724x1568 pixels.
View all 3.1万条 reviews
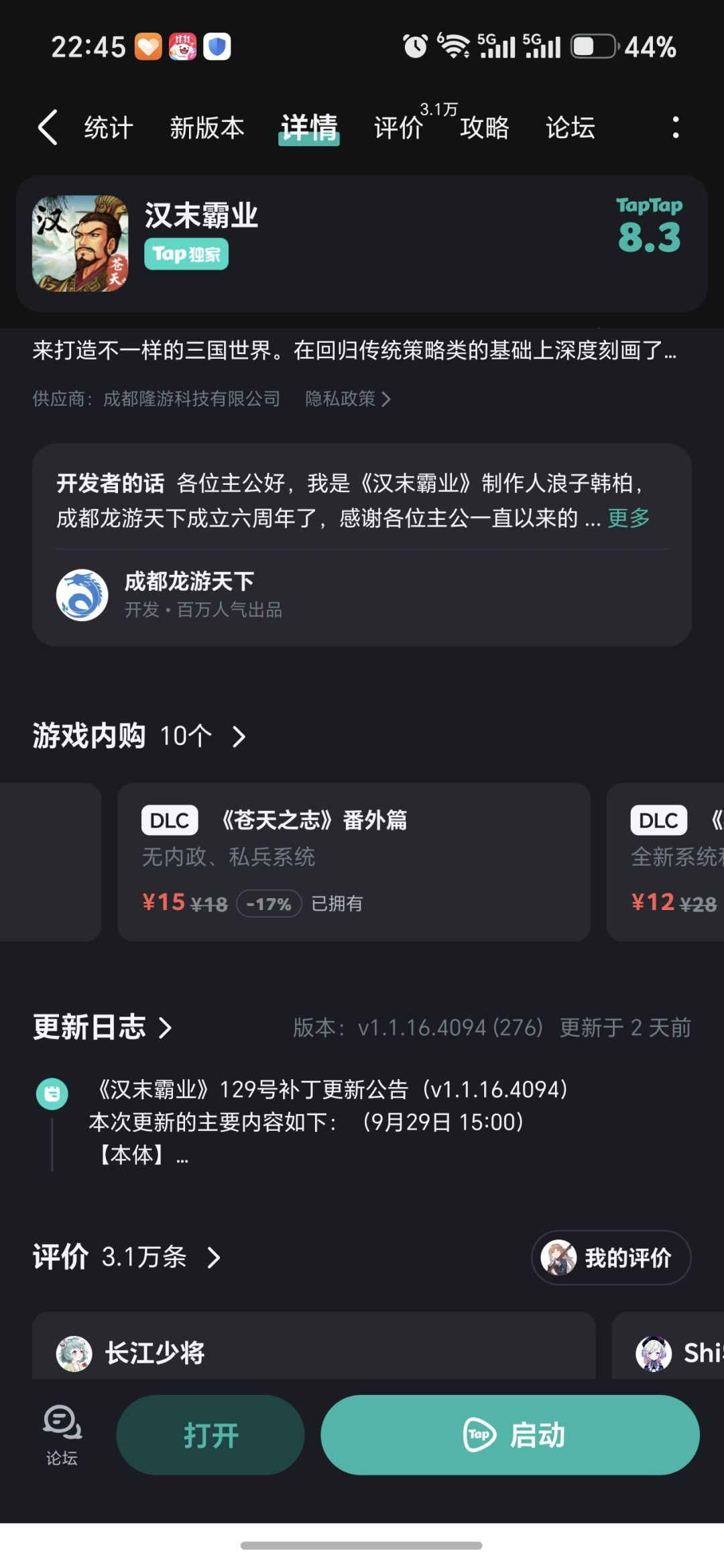coord(127,1257)
